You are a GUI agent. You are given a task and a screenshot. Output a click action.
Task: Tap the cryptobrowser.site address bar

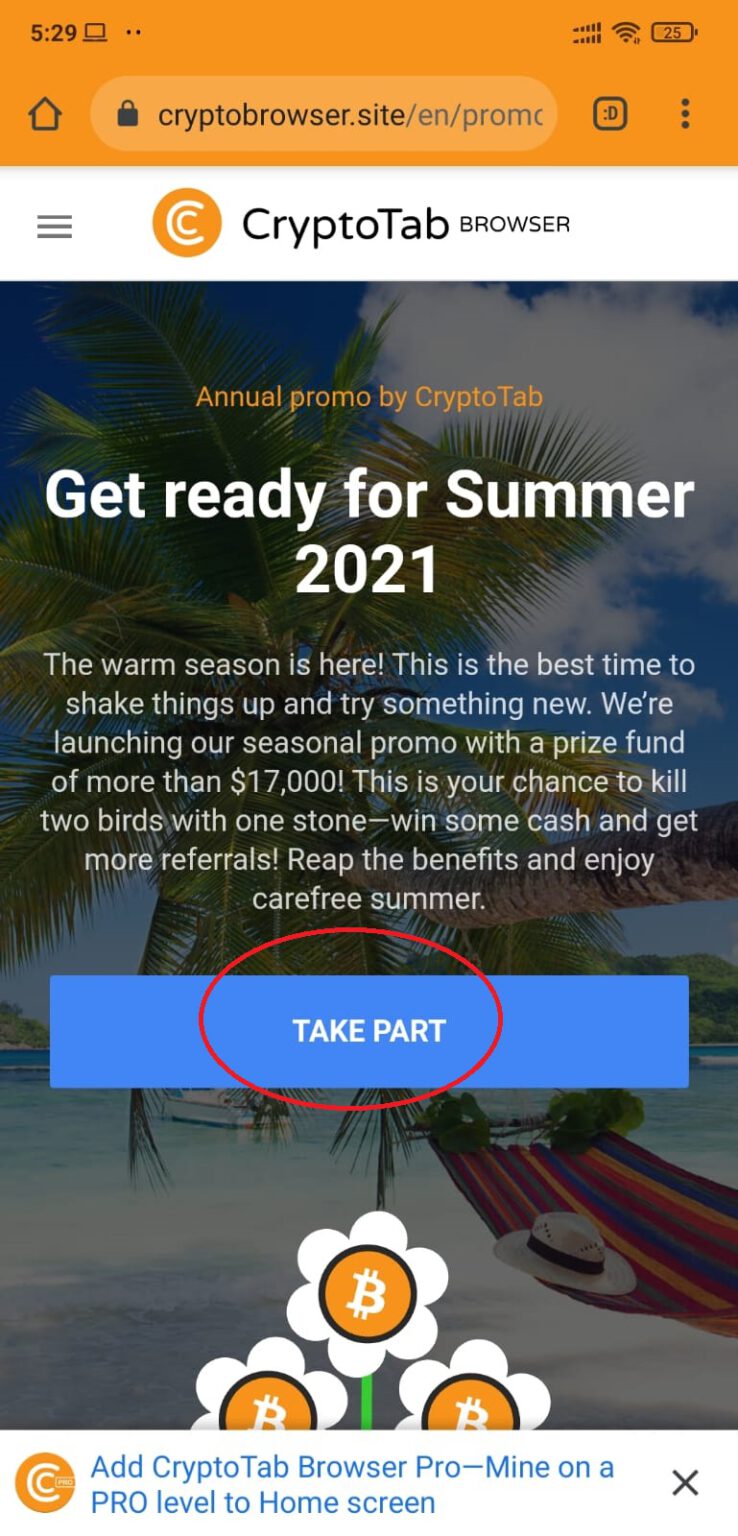point(340,115)
